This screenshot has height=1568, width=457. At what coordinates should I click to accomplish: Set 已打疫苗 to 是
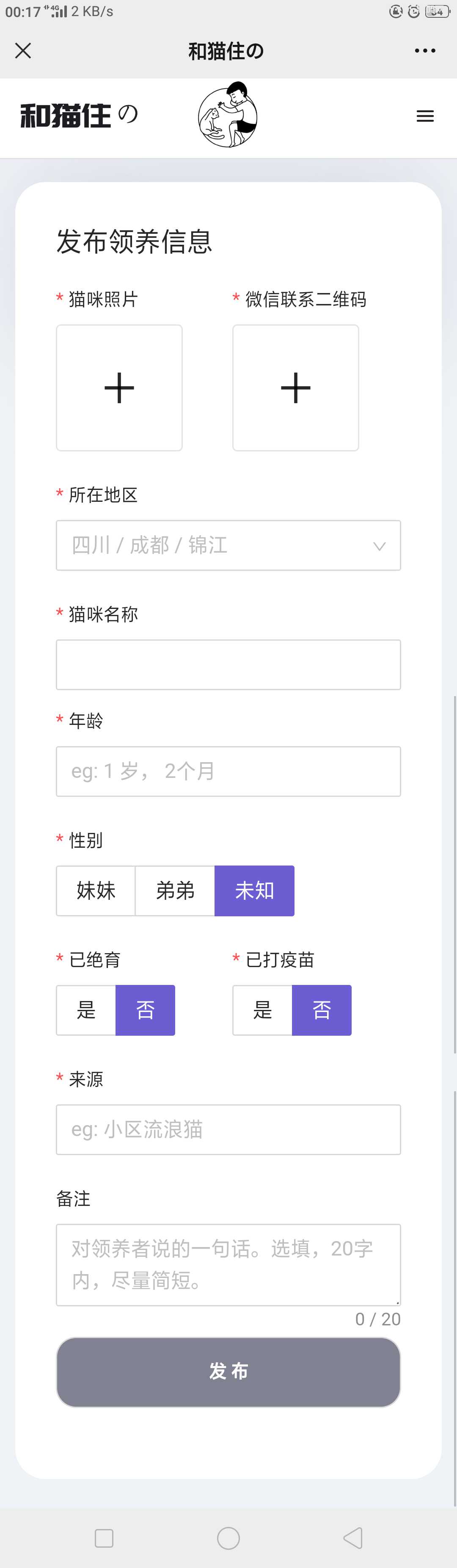pyautogui.click(x=262, y=1010)
